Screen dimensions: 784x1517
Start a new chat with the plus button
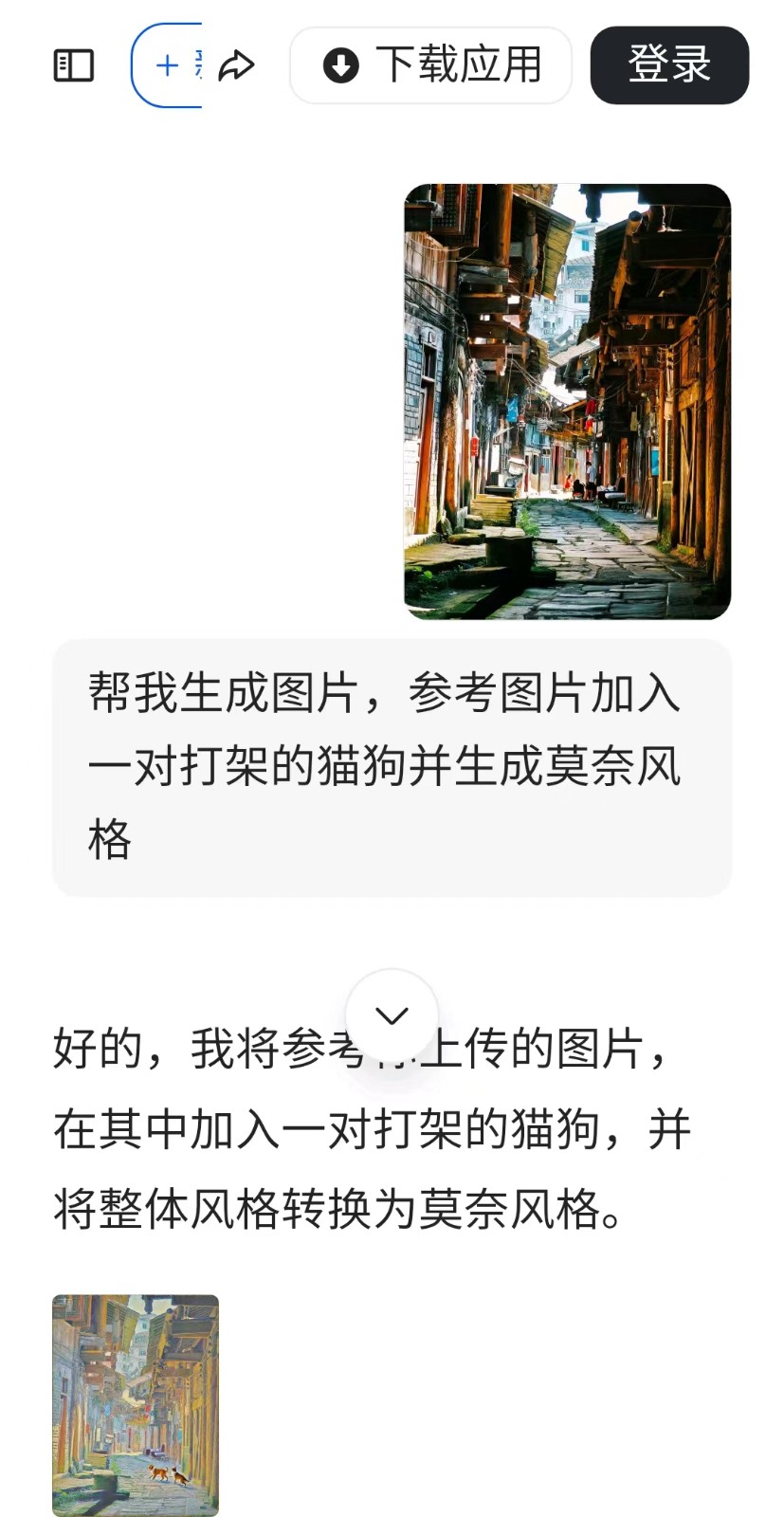click(166, 65)
